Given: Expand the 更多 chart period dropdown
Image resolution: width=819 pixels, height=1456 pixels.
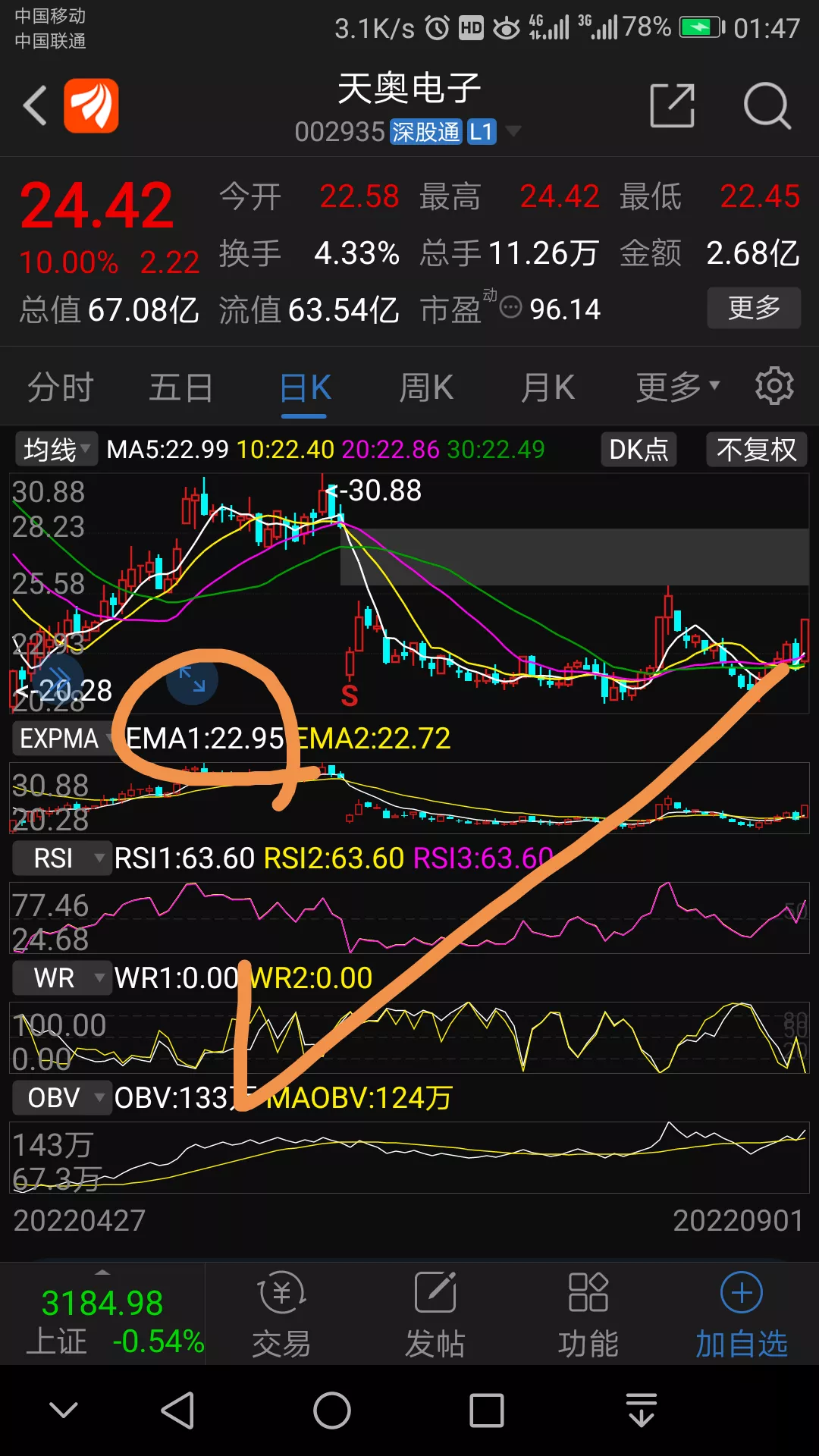Looking at the screenshot, I should point(677,388).
